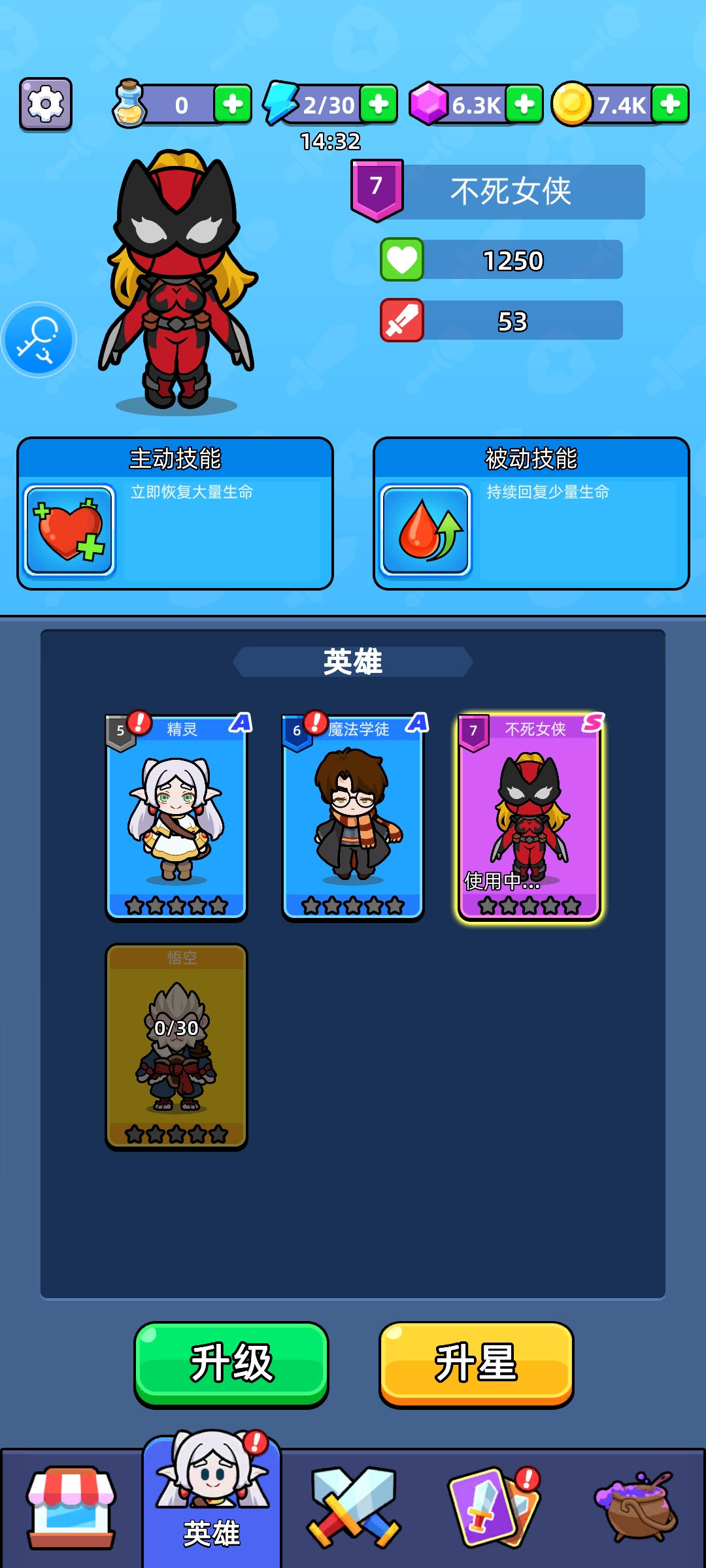Open the shop tab

pyautogui.click(x=71, y=1507)
